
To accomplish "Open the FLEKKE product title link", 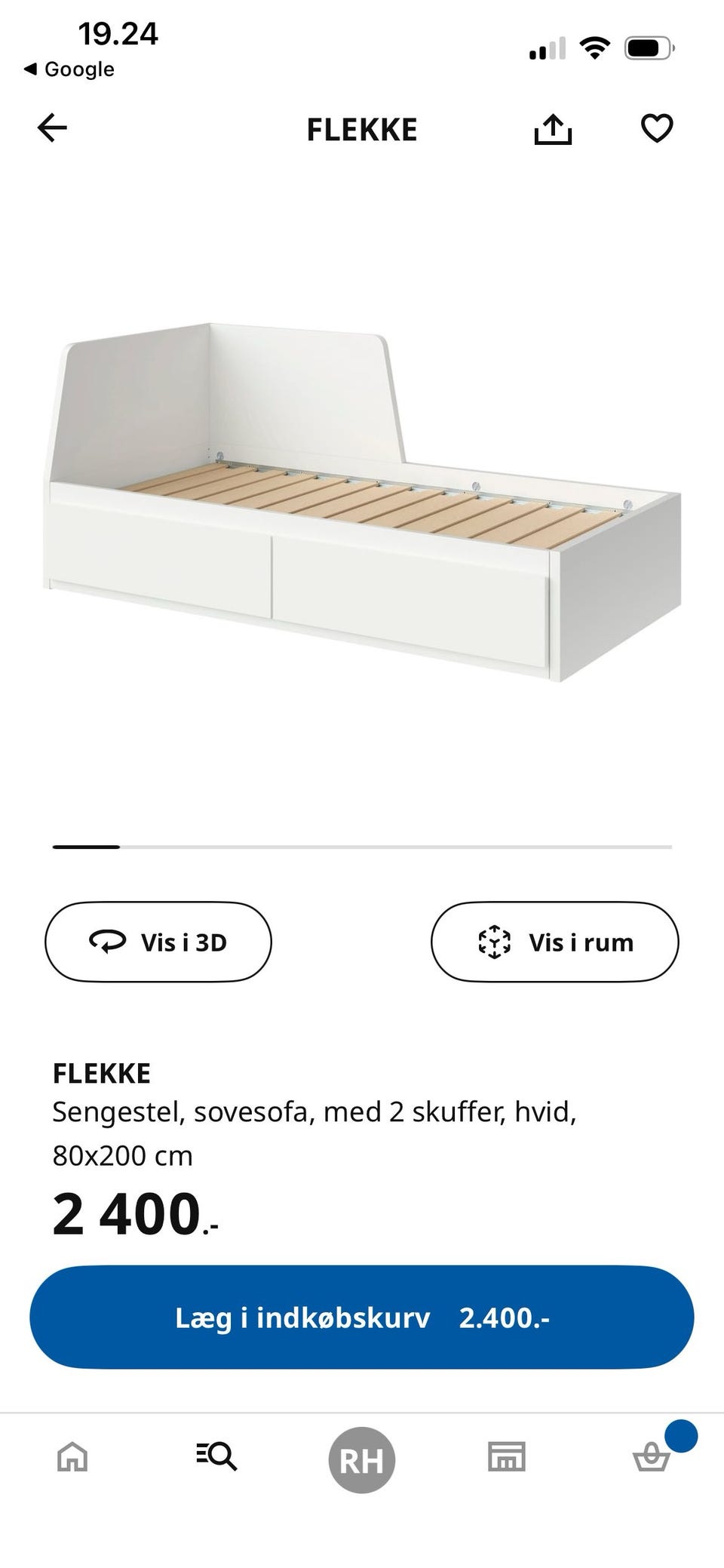I will tap(103, 1071).
